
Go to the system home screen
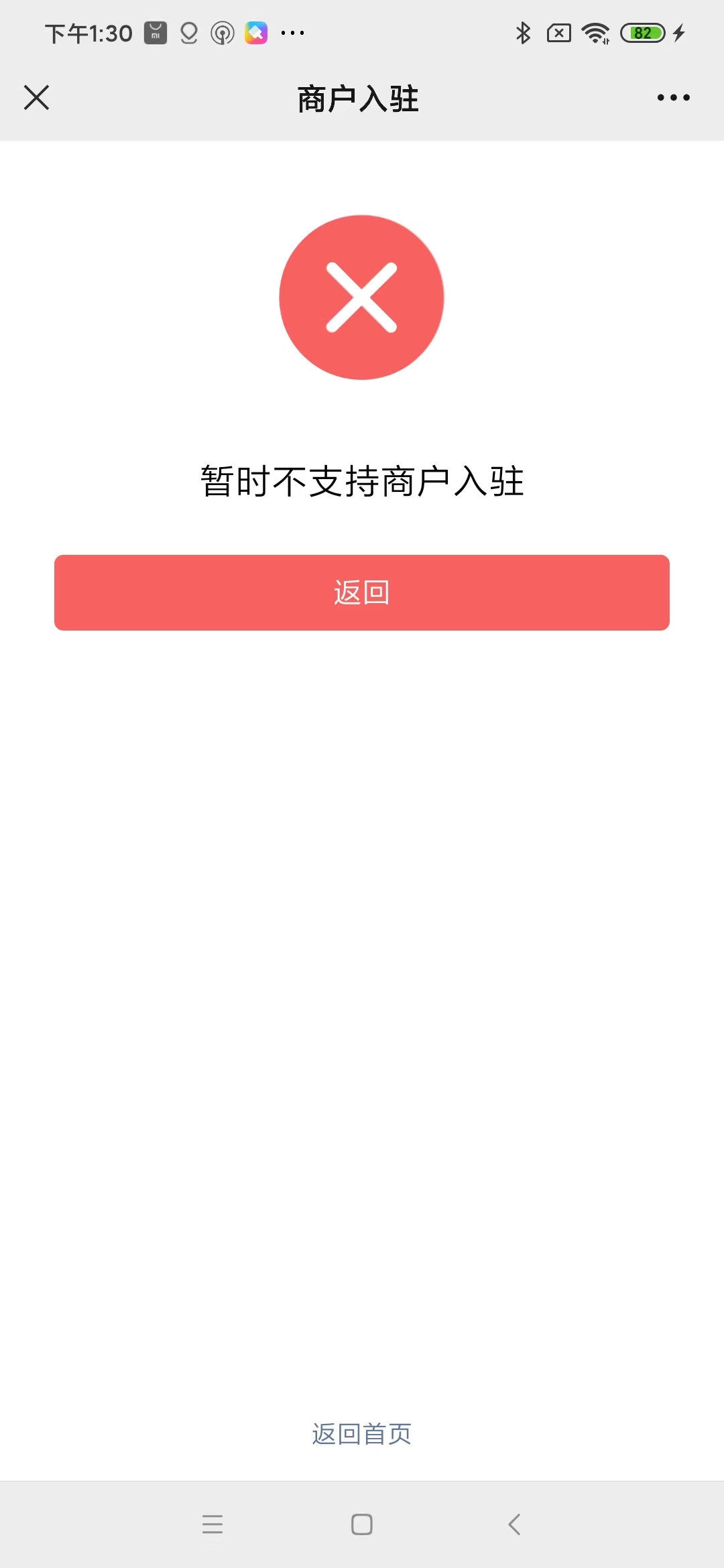362,1524
